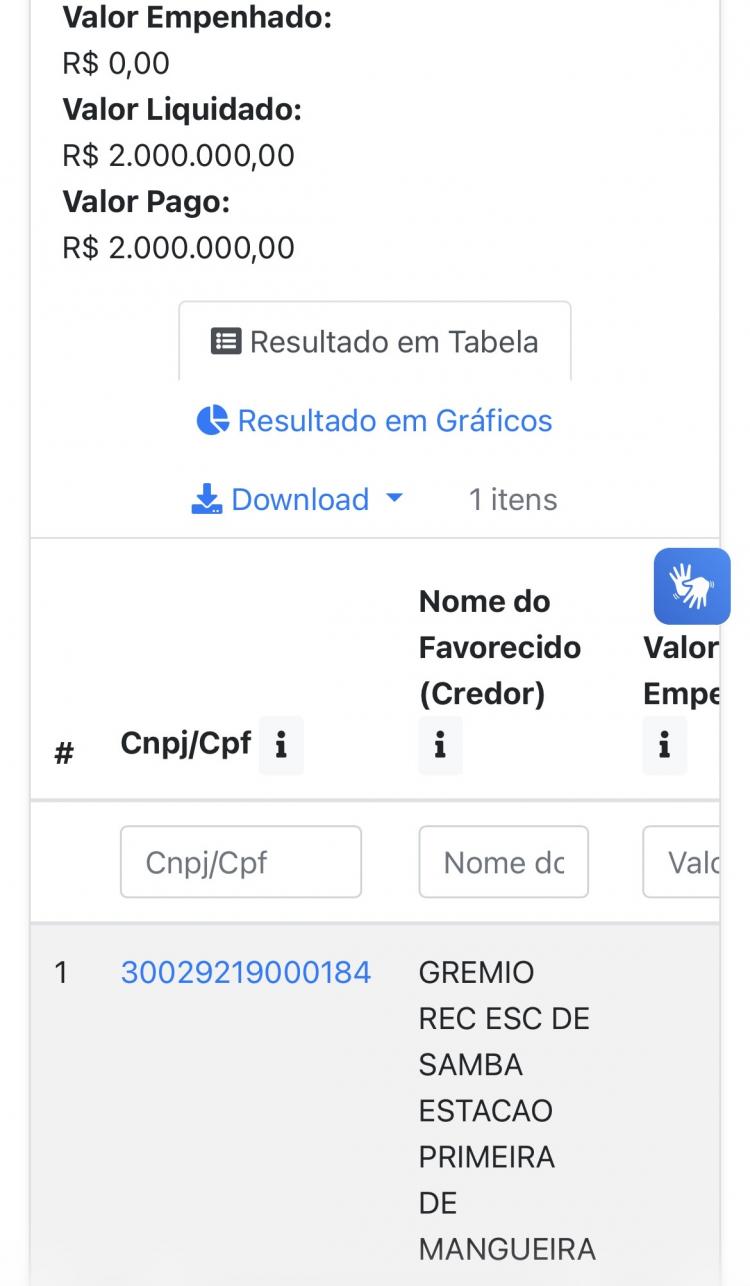Show info for Nome do Favorecido column
Screen dimensions: 750x1286
pyautogui.click(x=440, y=745)
